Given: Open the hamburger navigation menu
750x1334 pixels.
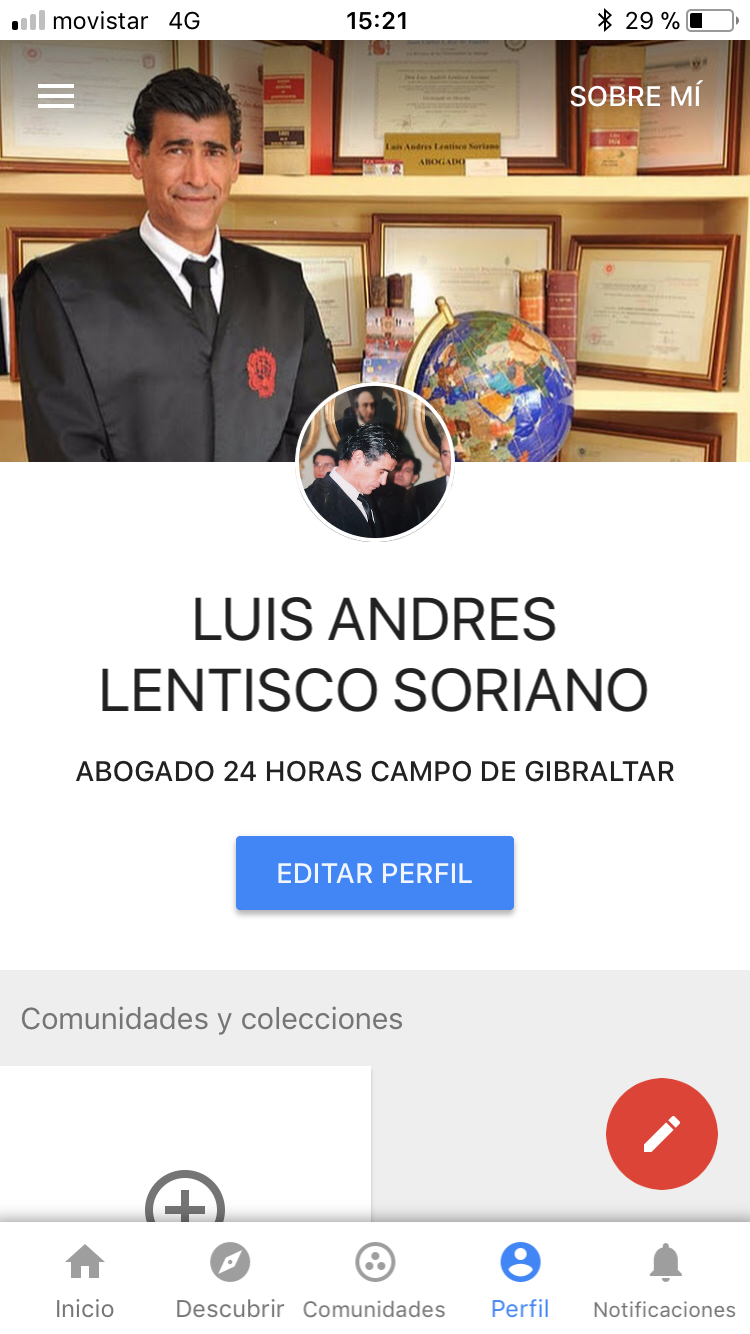Looking at the screenshot, I should pos(55,95).
